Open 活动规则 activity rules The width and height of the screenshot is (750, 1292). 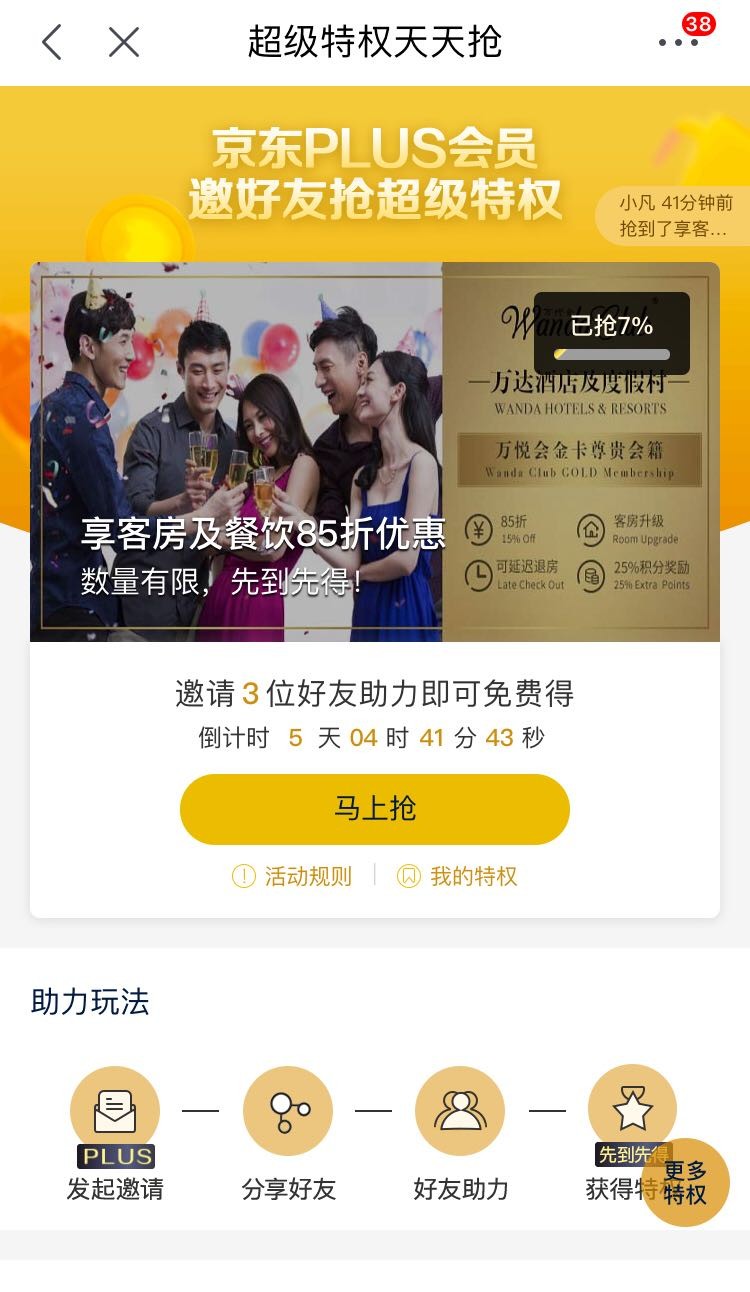click(x=292, y=877)
